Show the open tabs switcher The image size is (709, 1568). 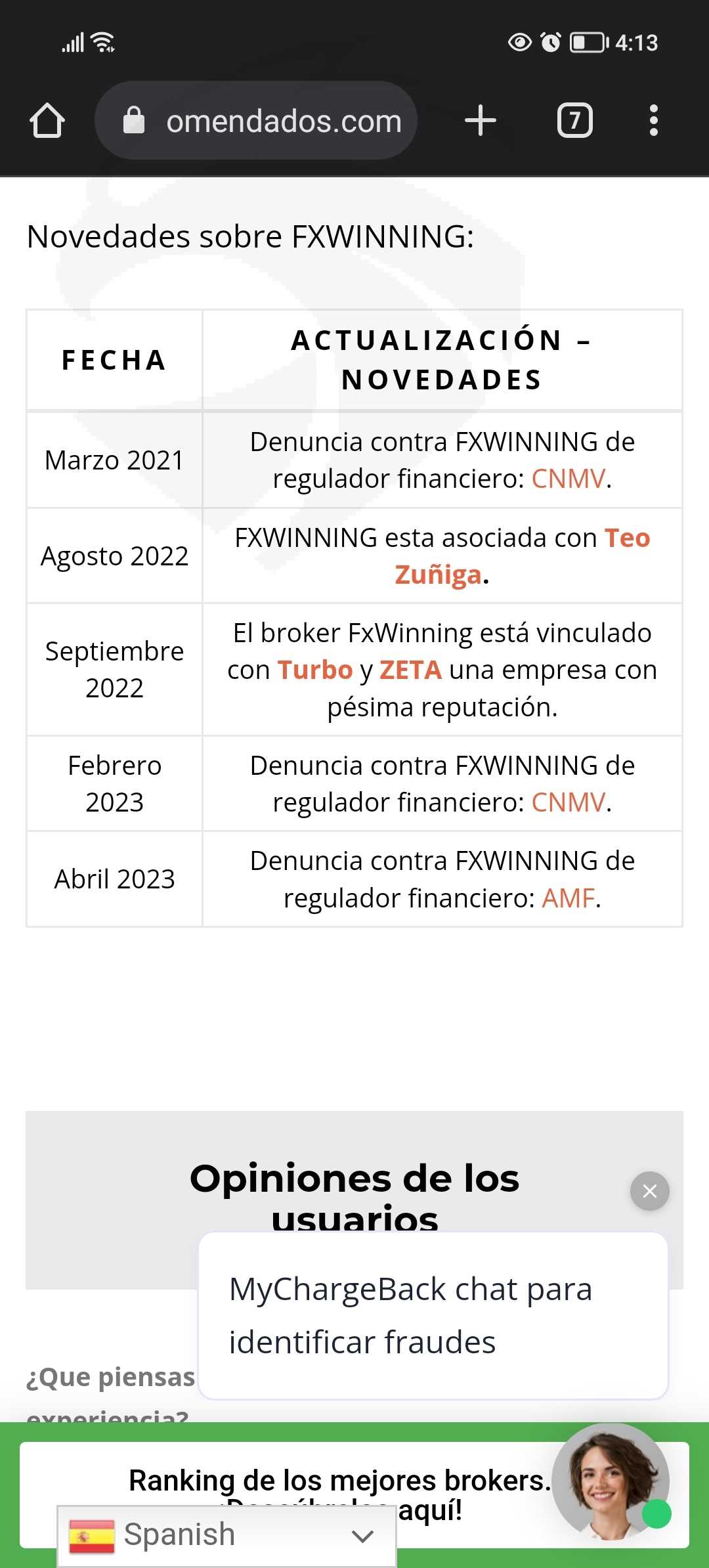574,121
